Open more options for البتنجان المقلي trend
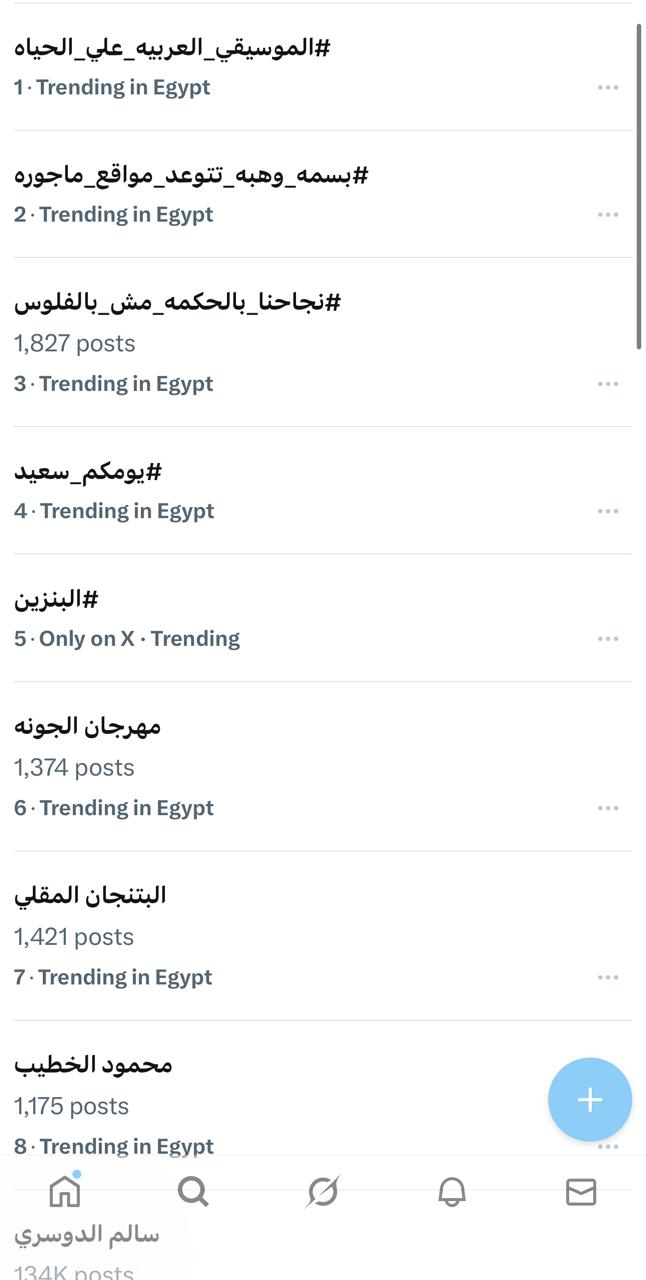The image size is (646, 1280). [x=608, y=977]
